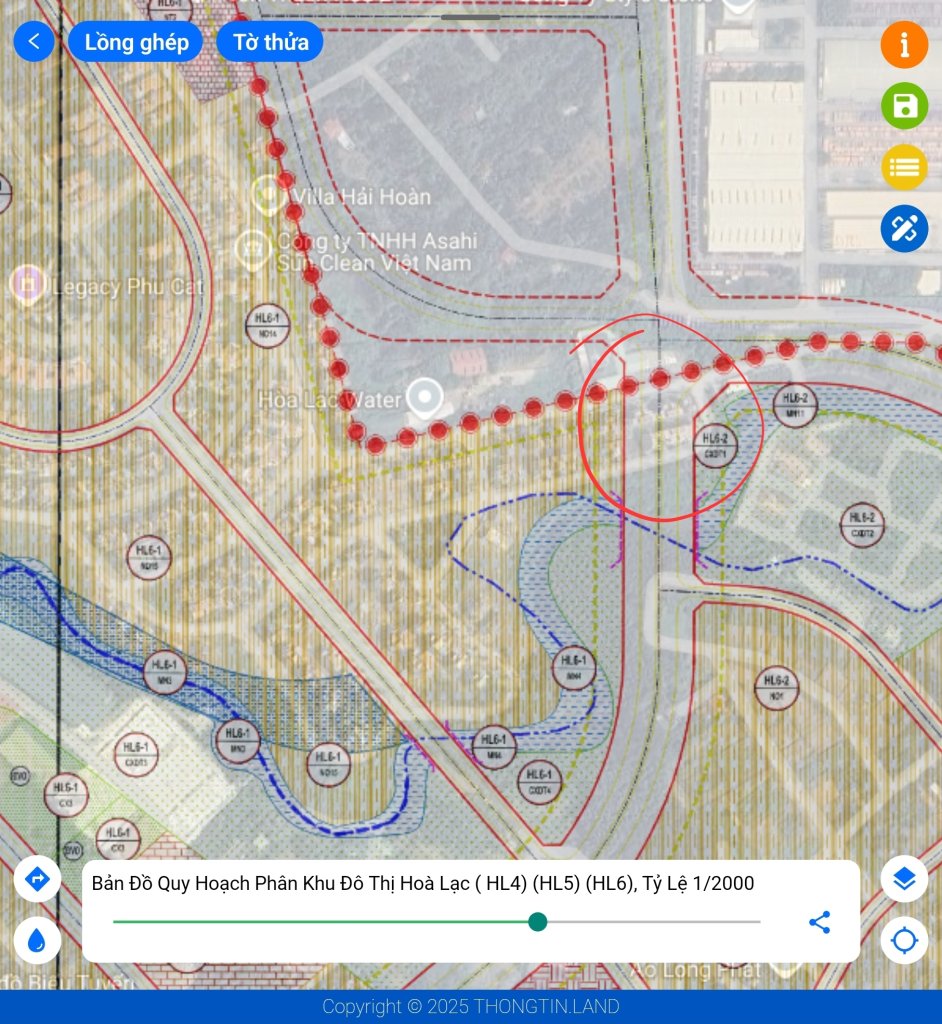Tap the water drop button
The height and width of the screenshot is (1024, 942).
tap(37, 940)
